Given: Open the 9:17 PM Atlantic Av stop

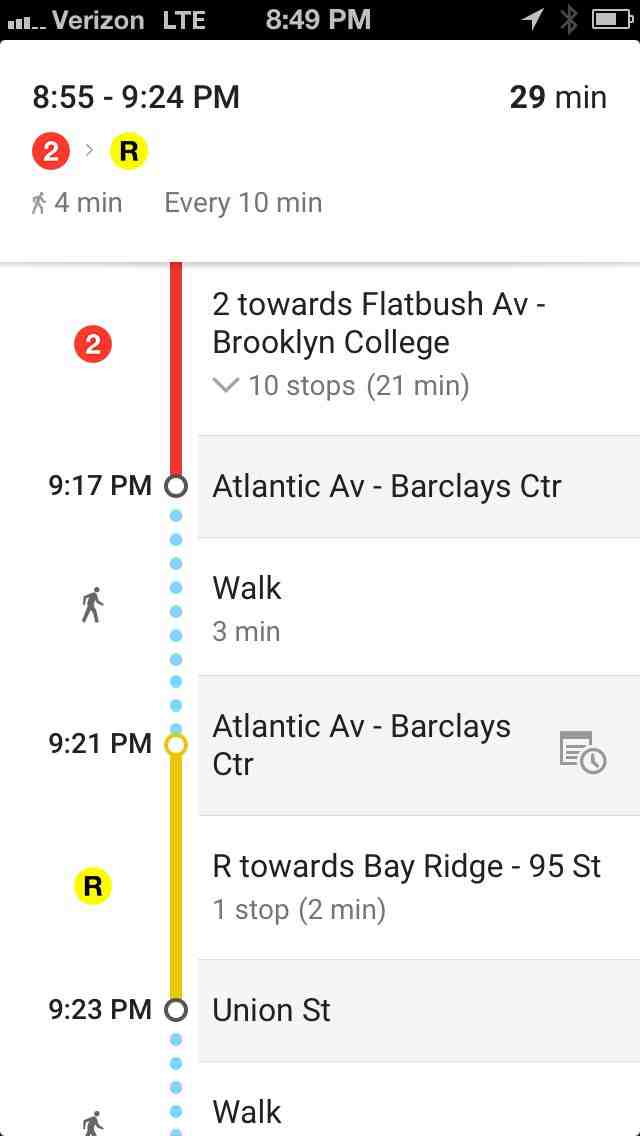Looking at the screenshot, I should [386, 486].
